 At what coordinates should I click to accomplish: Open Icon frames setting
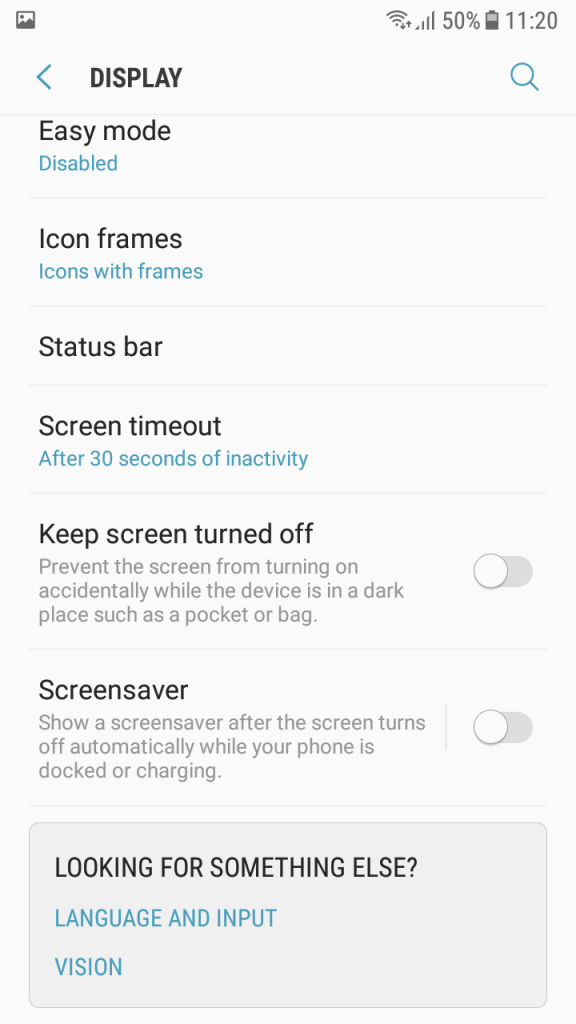pos(288,253)
